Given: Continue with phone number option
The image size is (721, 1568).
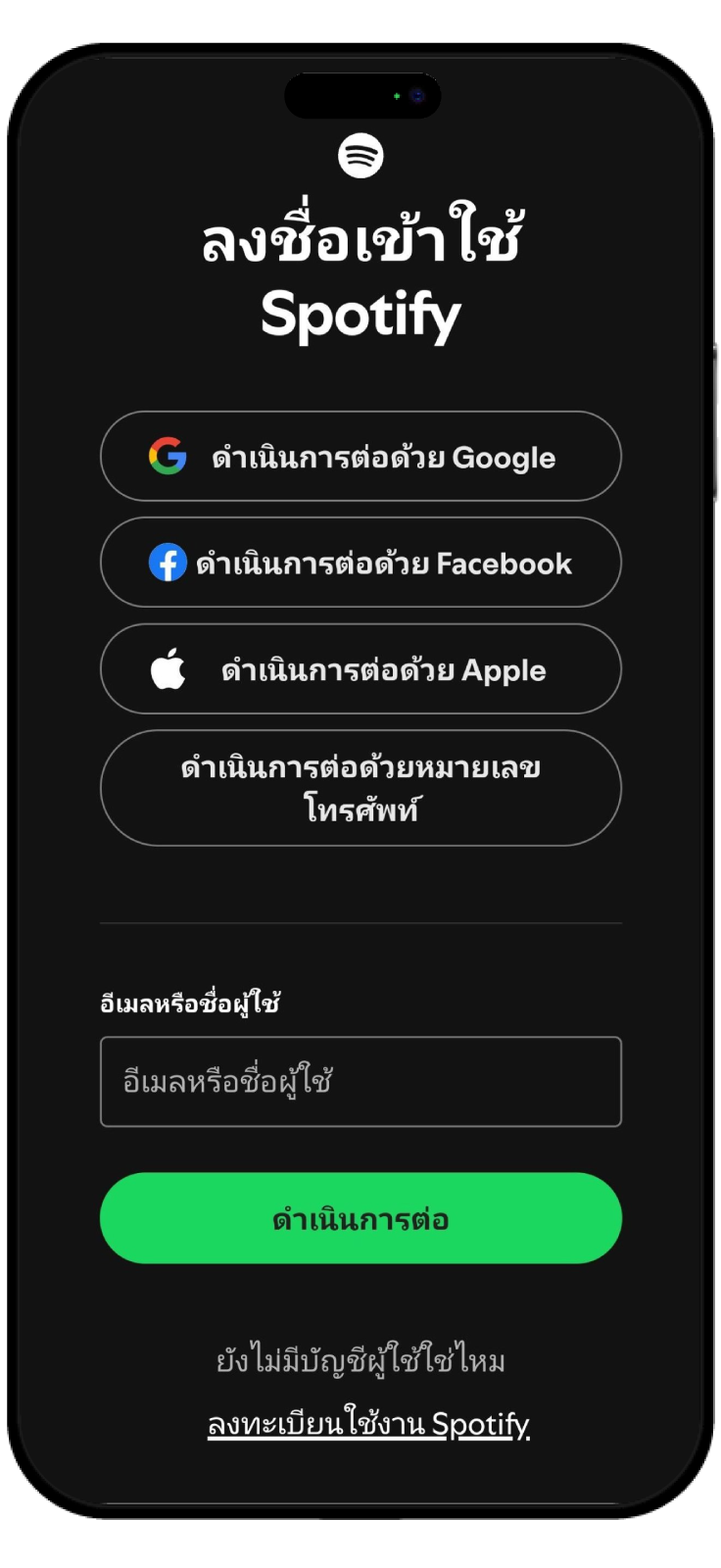Looking at the screenshot, I should (360, 788).
